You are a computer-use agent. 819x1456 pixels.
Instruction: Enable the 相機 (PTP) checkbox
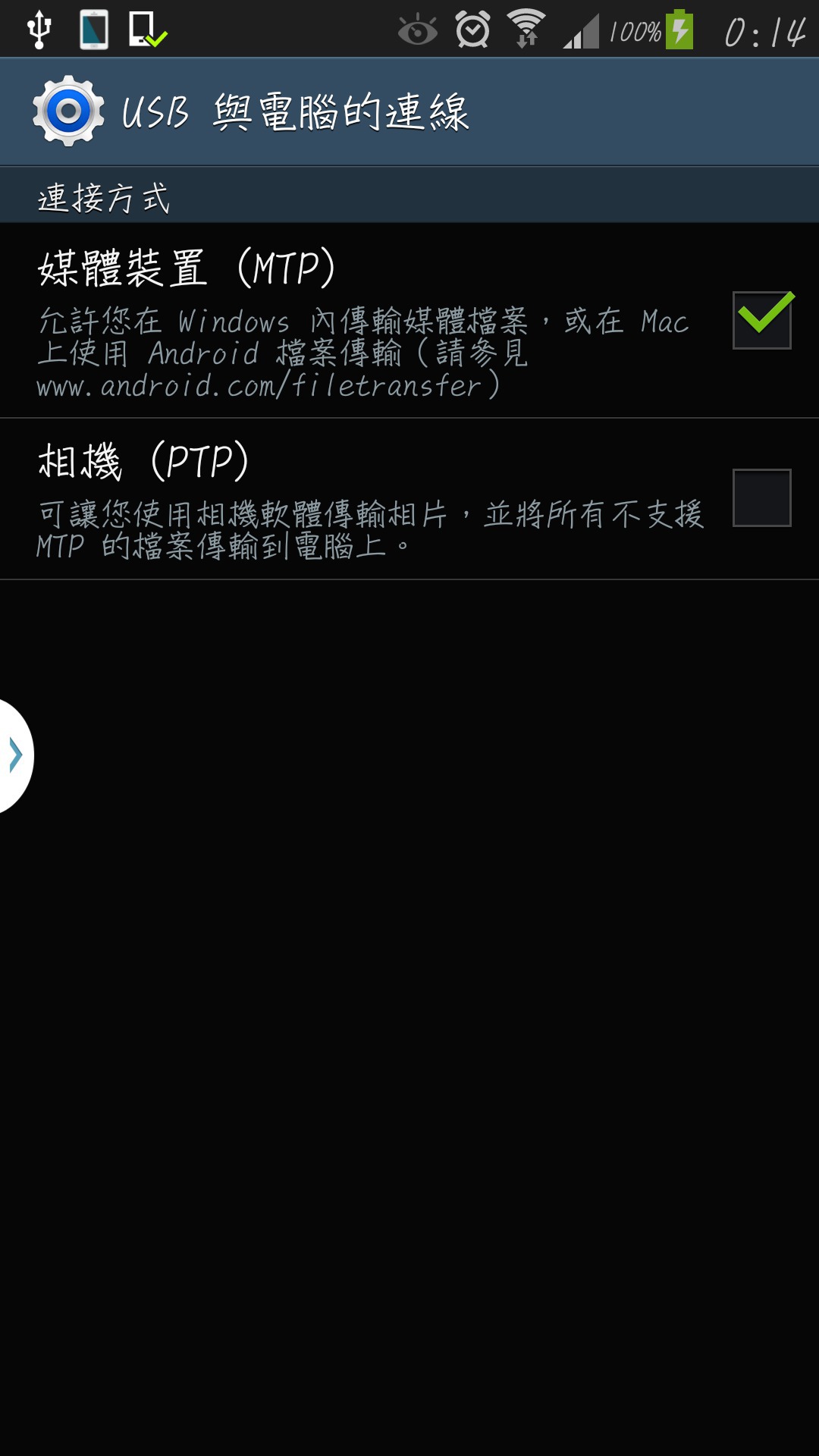[x=761, y=497]
